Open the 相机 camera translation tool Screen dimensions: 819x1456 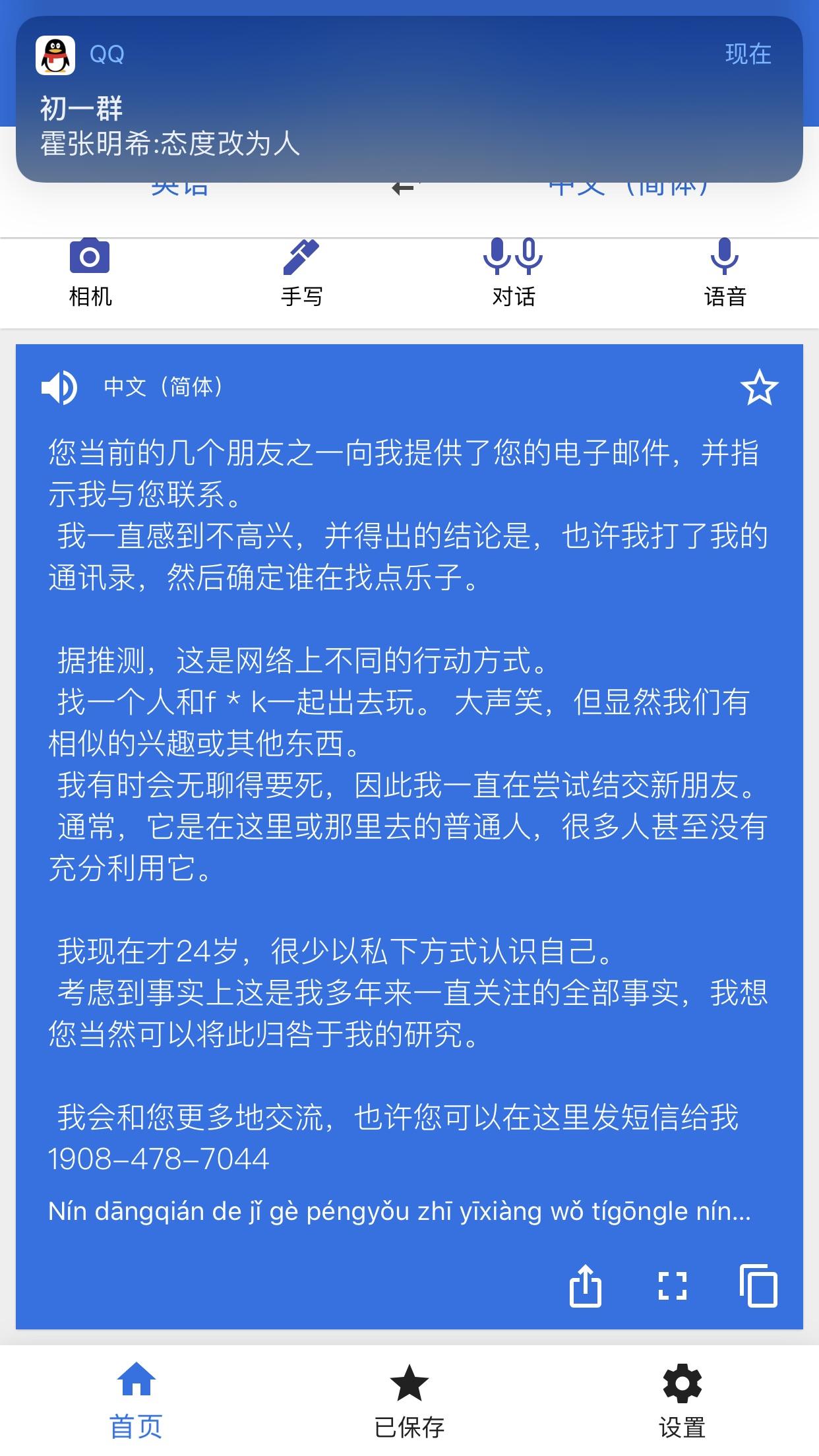click(x=90, y=273)
